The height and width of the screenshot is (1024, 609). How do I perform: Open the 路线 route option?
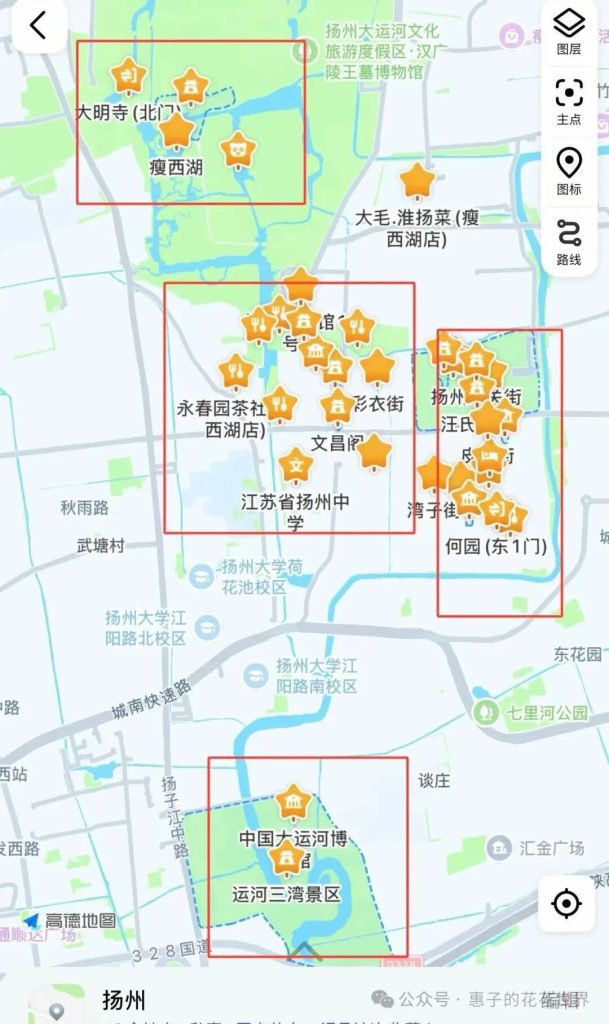pyautogui.click(x=568, y=241)
